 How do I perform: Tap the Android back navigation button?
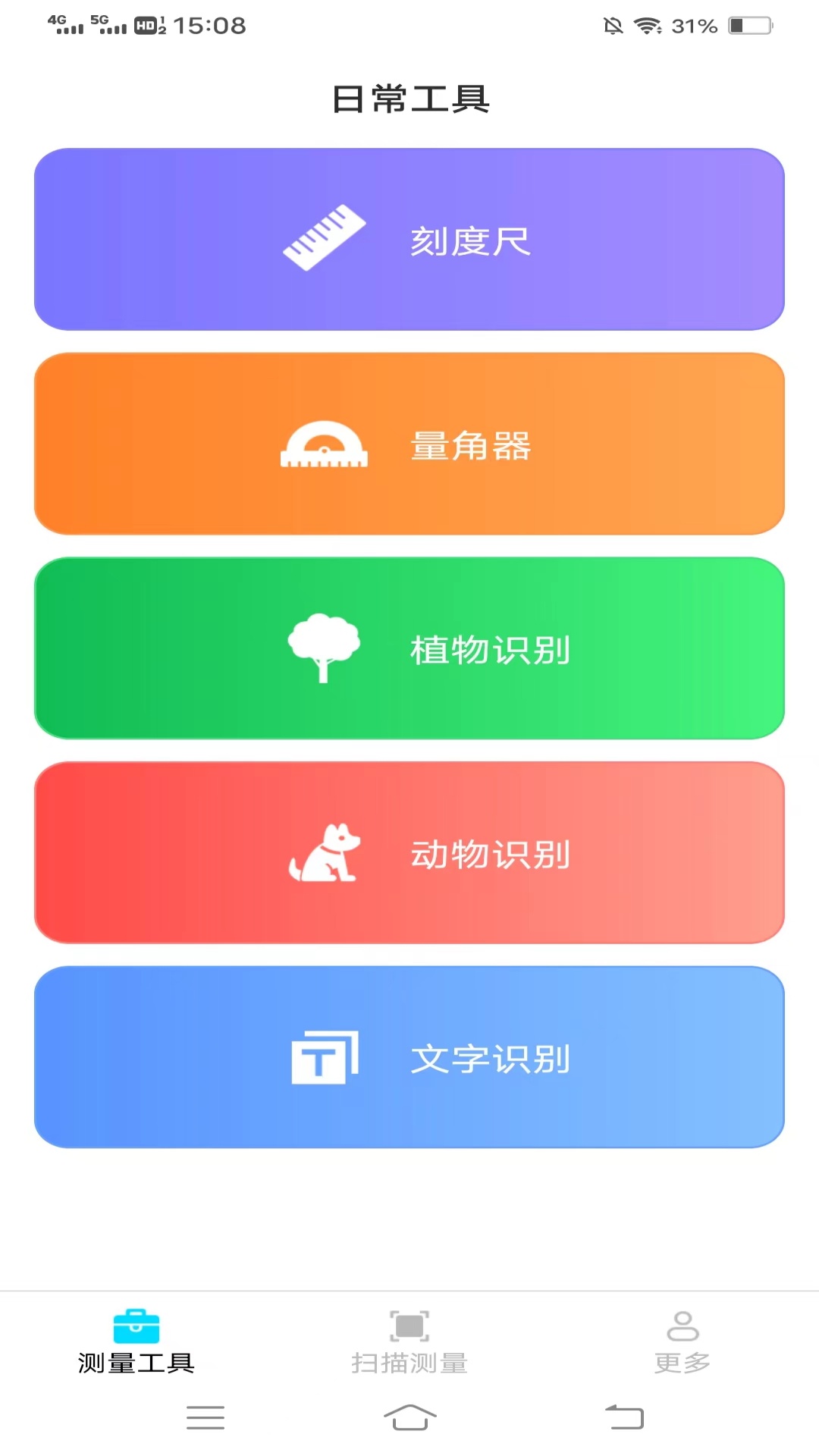point(620,1415)
